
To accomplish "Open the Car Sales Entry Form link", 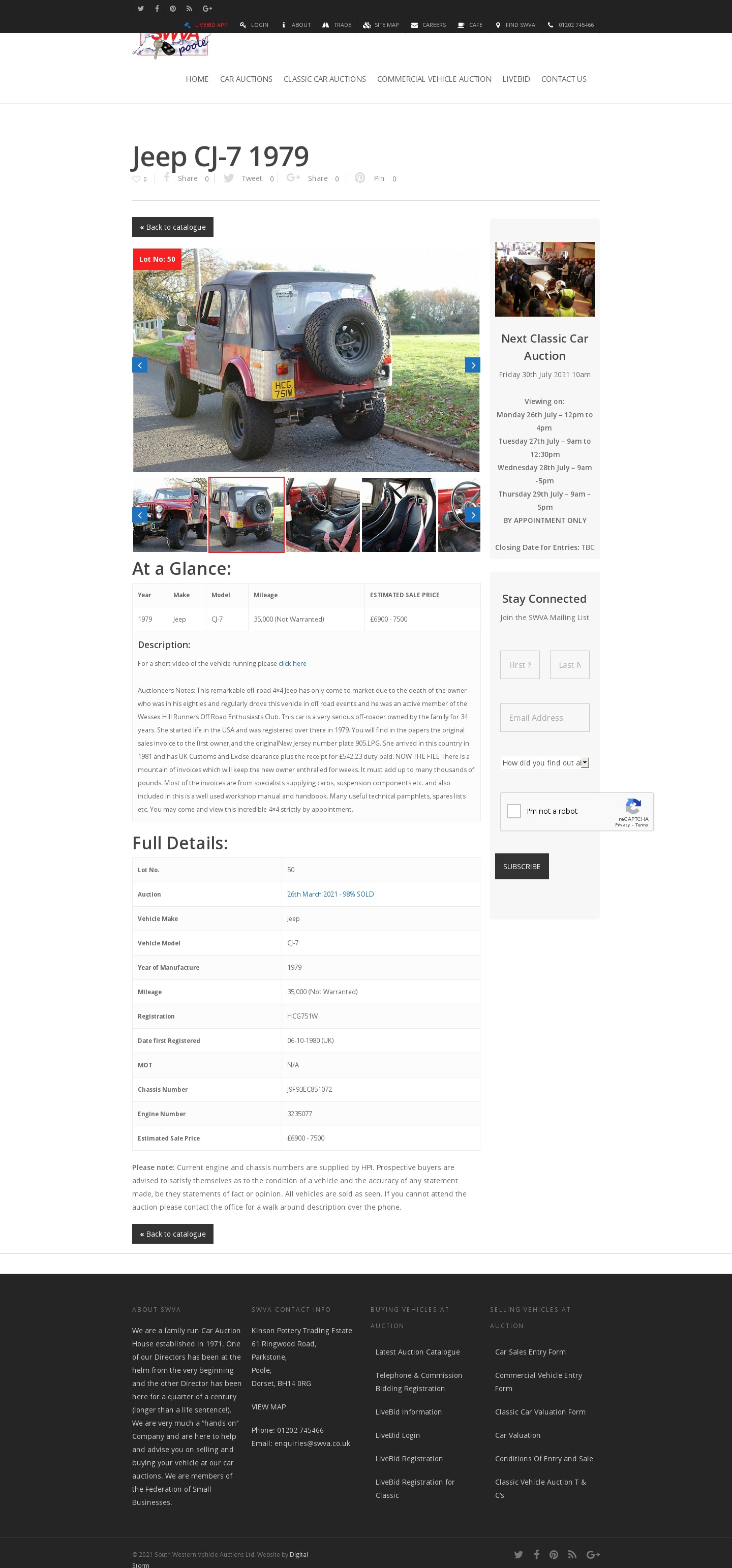I will point(530,1352).
